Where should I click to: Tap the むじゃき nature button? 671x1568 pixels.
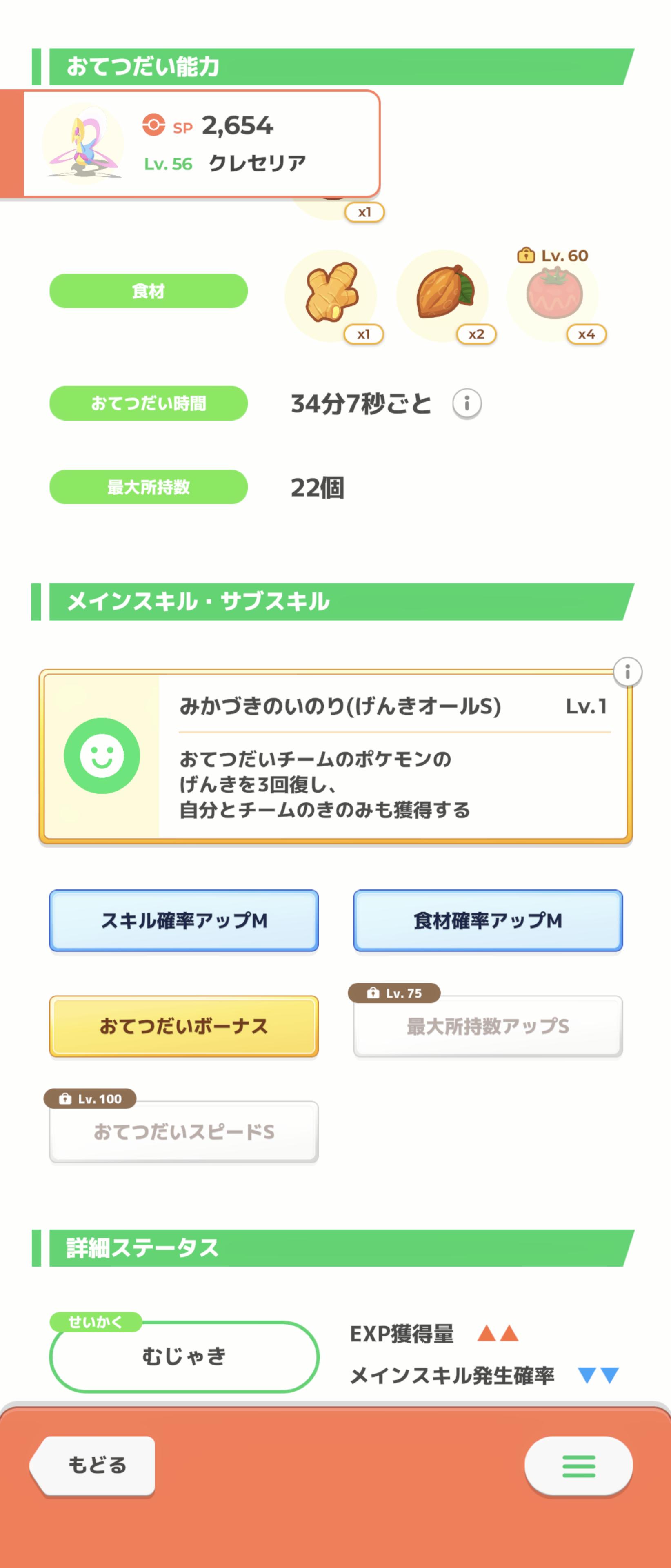[184, 1356]
